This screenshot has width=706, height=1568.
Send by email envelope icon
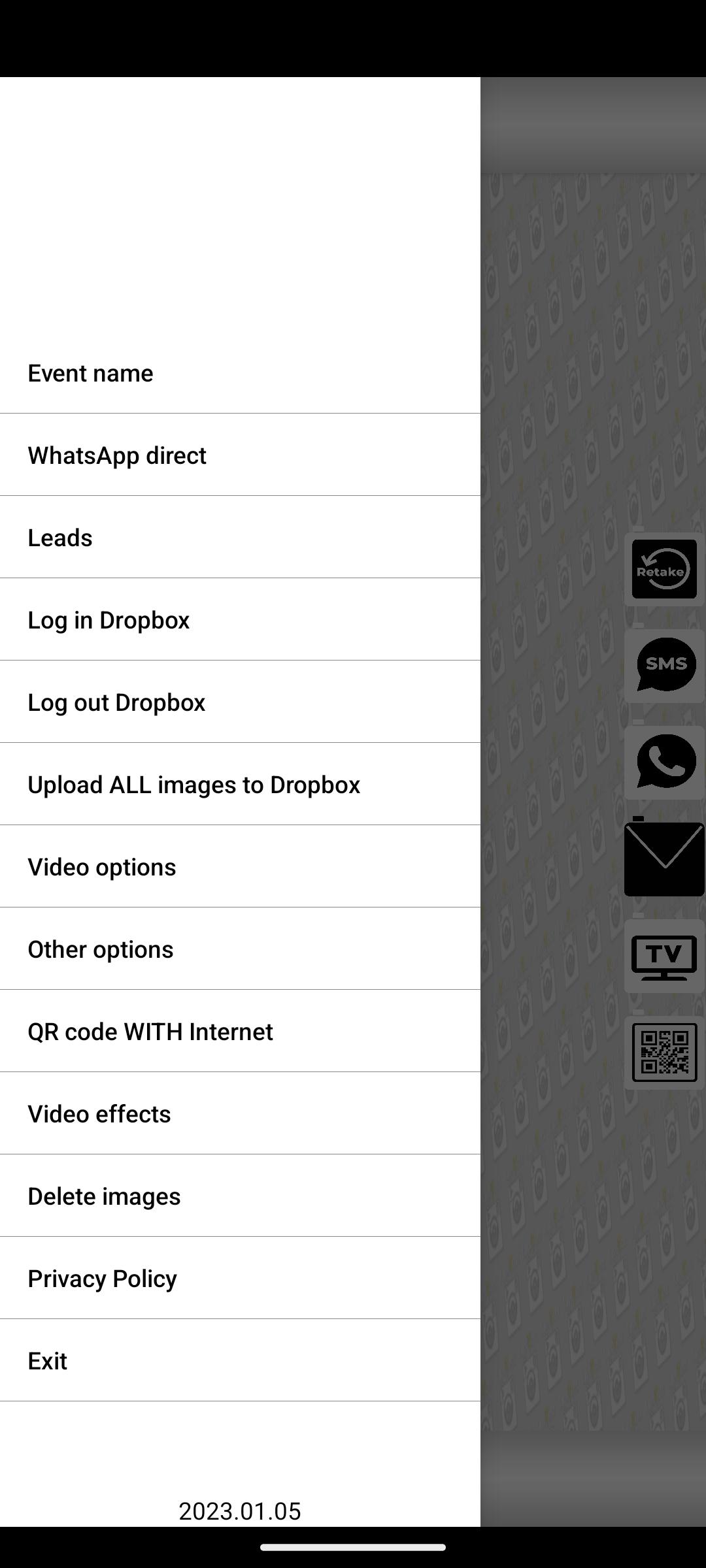click(664, 859)
